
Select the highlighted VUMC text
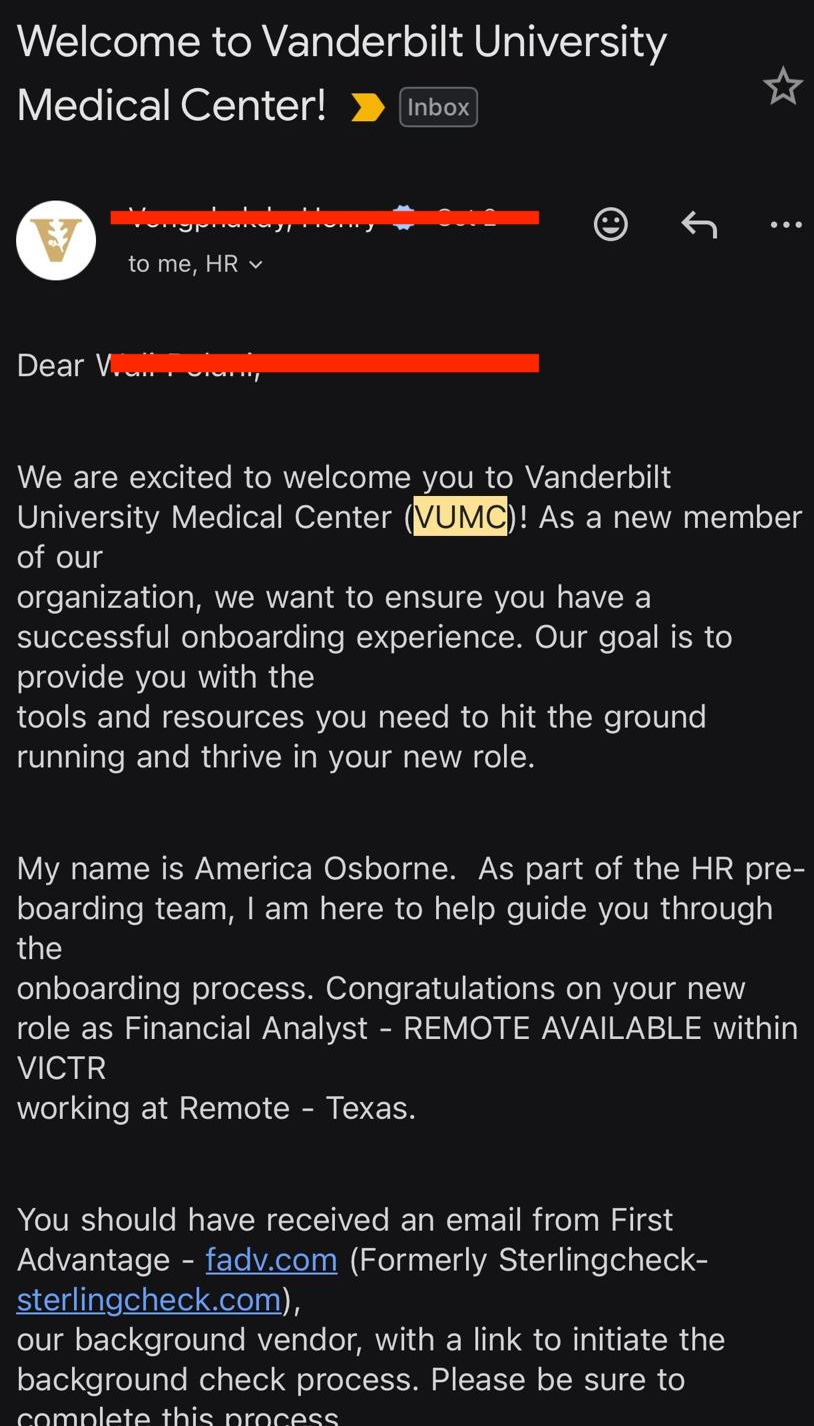(460, 517)
